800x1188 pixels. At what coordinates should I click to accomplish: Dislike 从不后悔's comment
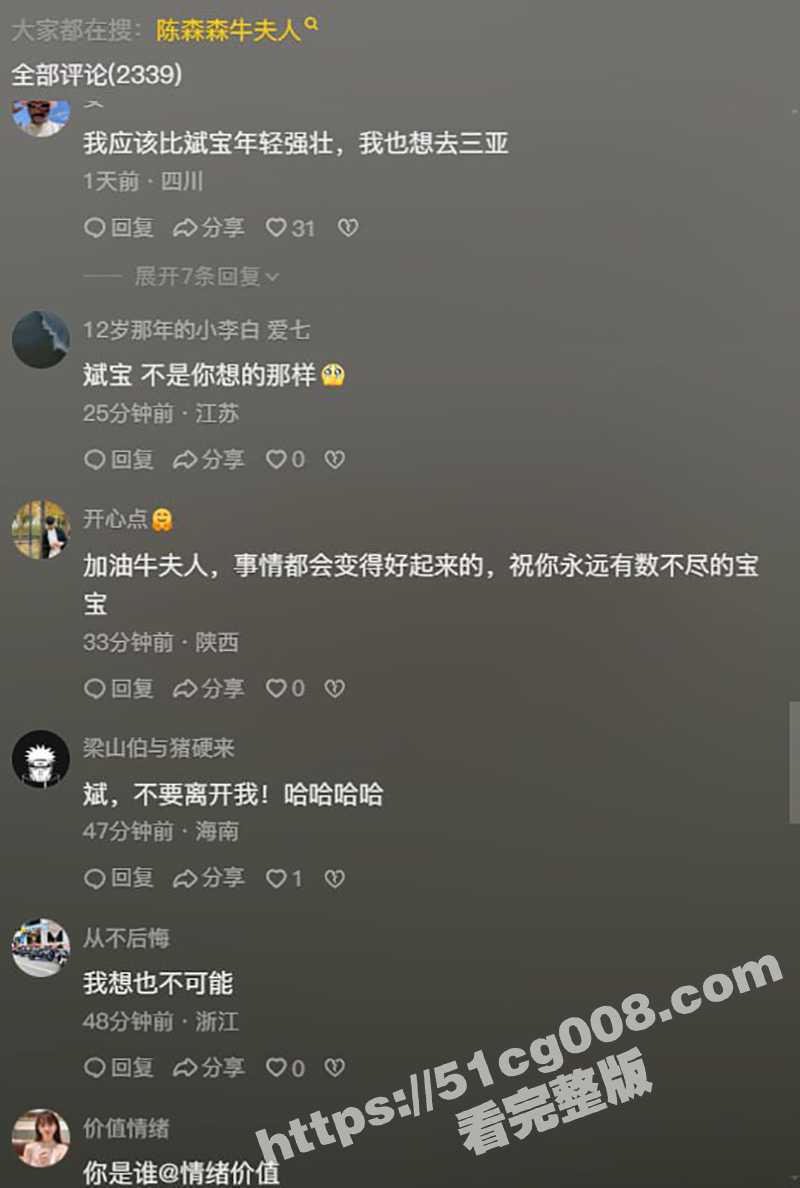(x=335, y=1068)
